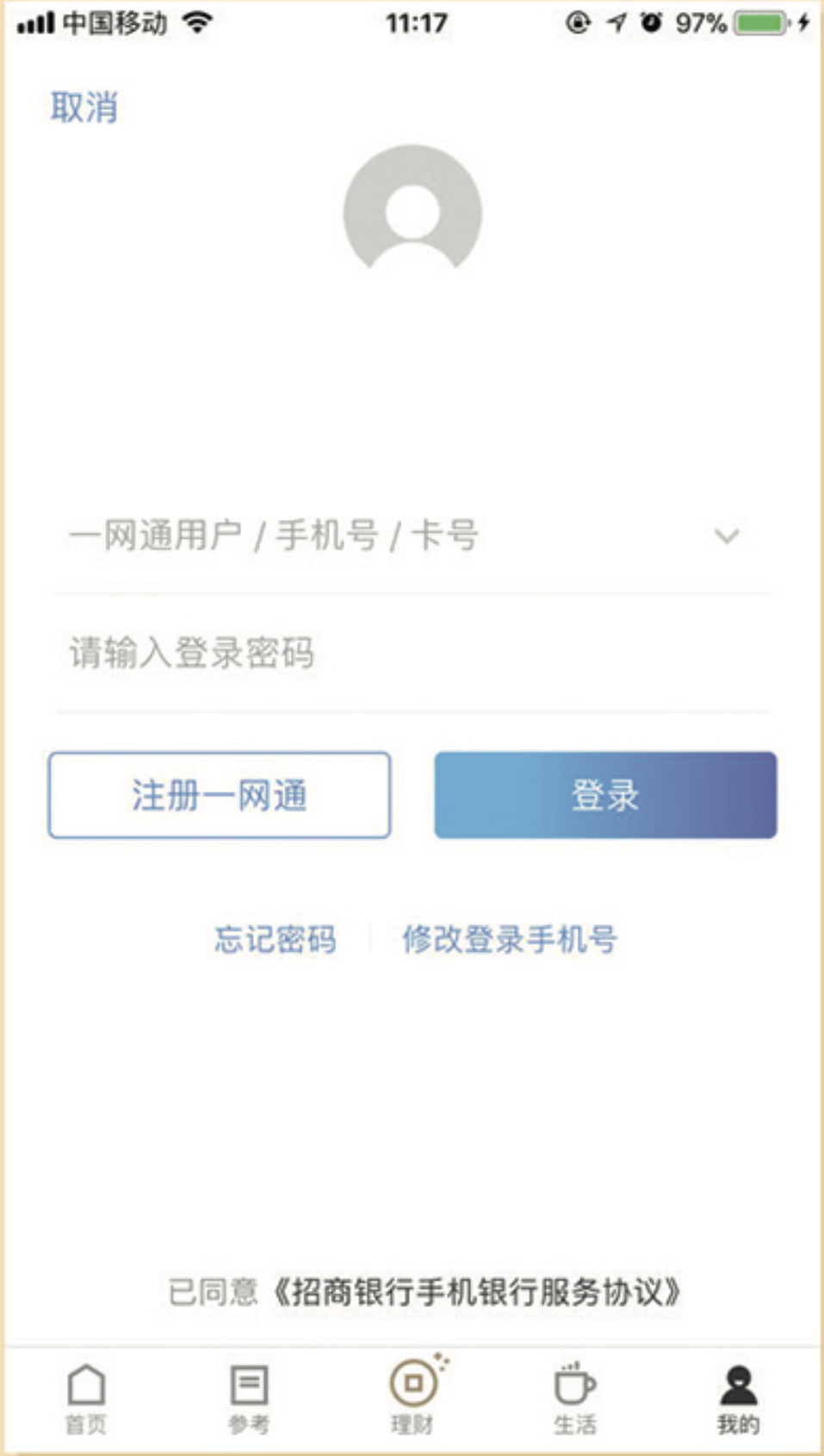Switch to the 参考 tab
Image resolution: width=824 pixels, height=1456 pixels.
tap(249, 1399)
